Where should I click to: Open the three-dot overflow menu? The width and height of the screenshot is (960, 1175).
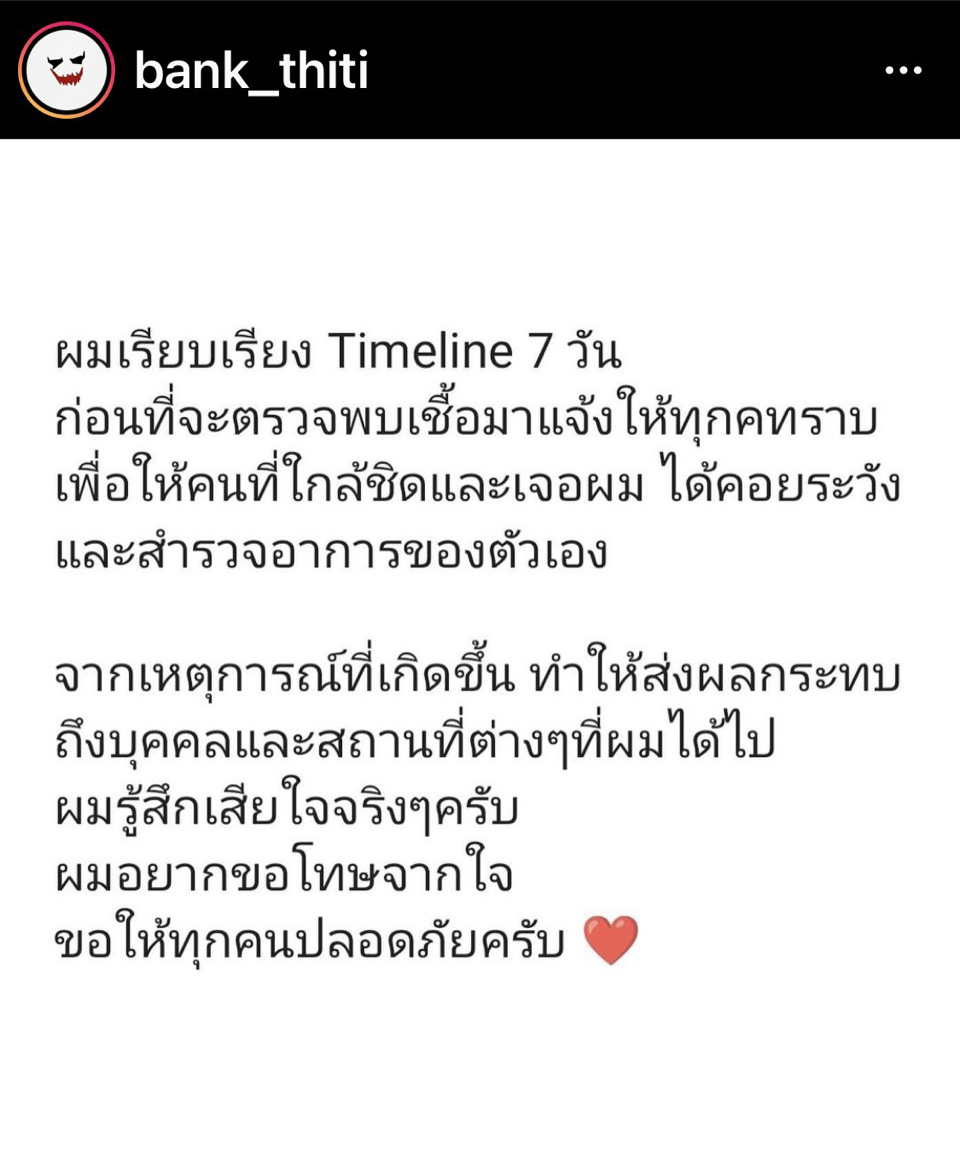pyautogui.click(x=903, y=71)
